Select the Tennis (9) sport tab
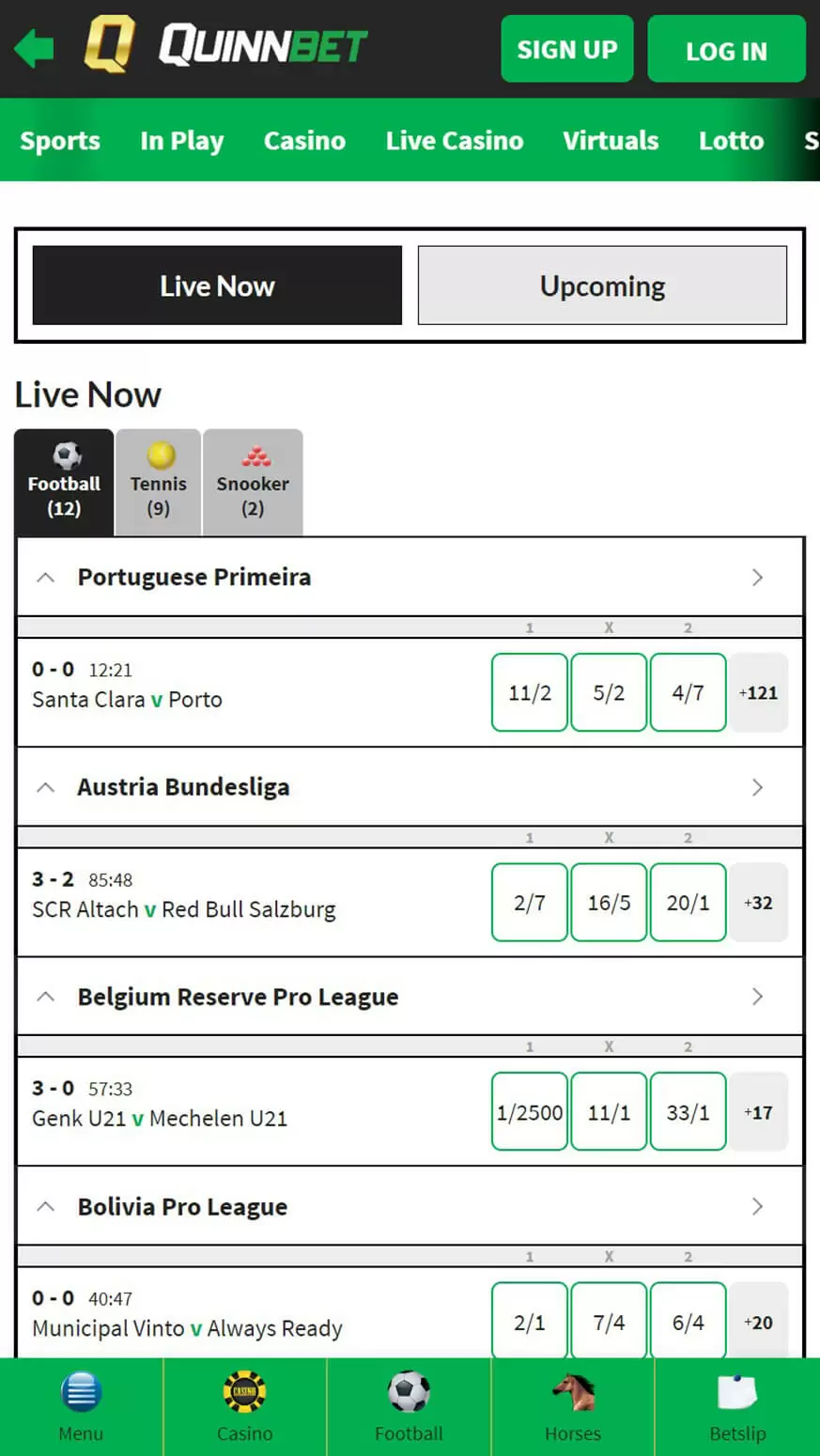This screenshot has width=820, height=1456. (158, 483)
